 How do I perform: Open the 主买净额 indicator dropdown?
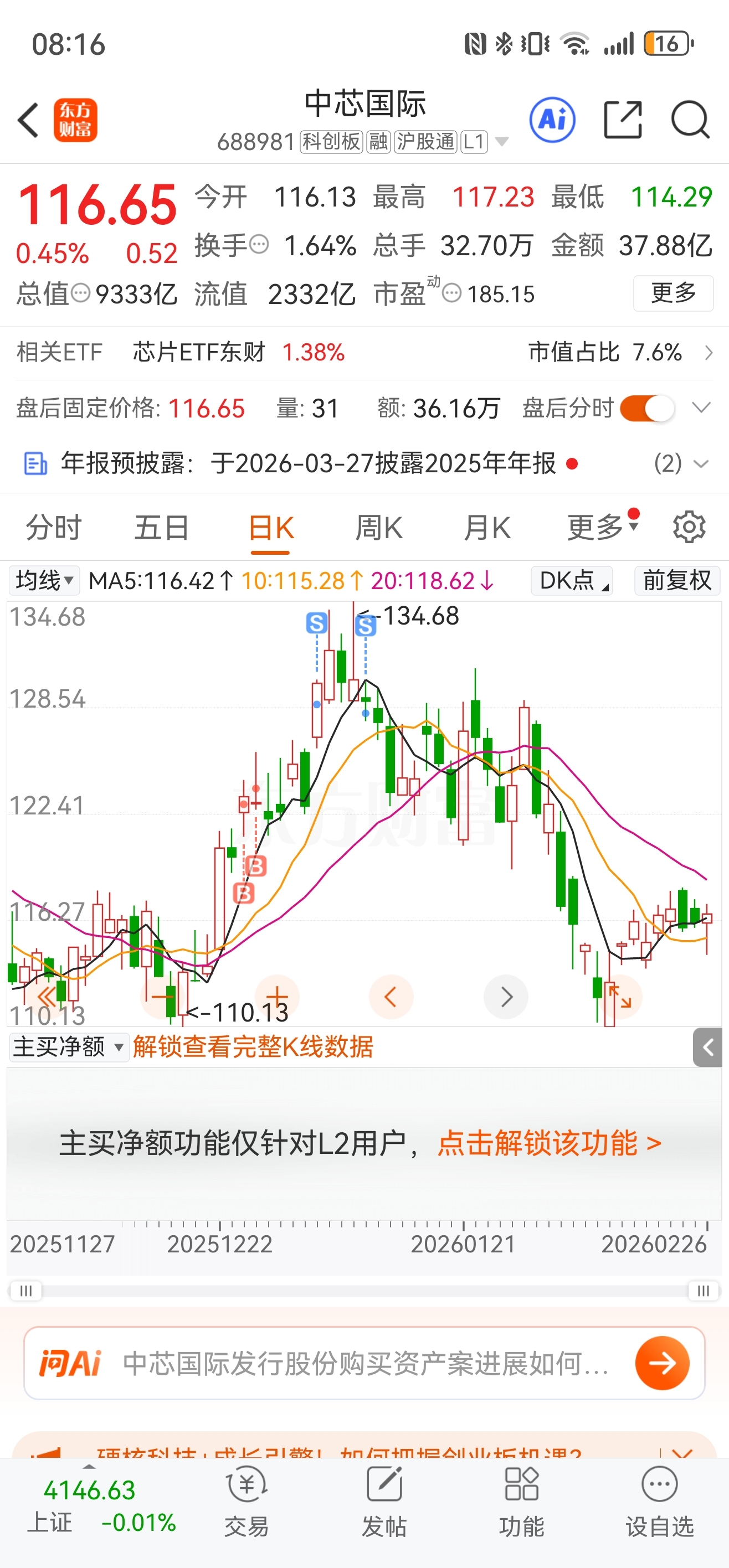coord(68,1048)
